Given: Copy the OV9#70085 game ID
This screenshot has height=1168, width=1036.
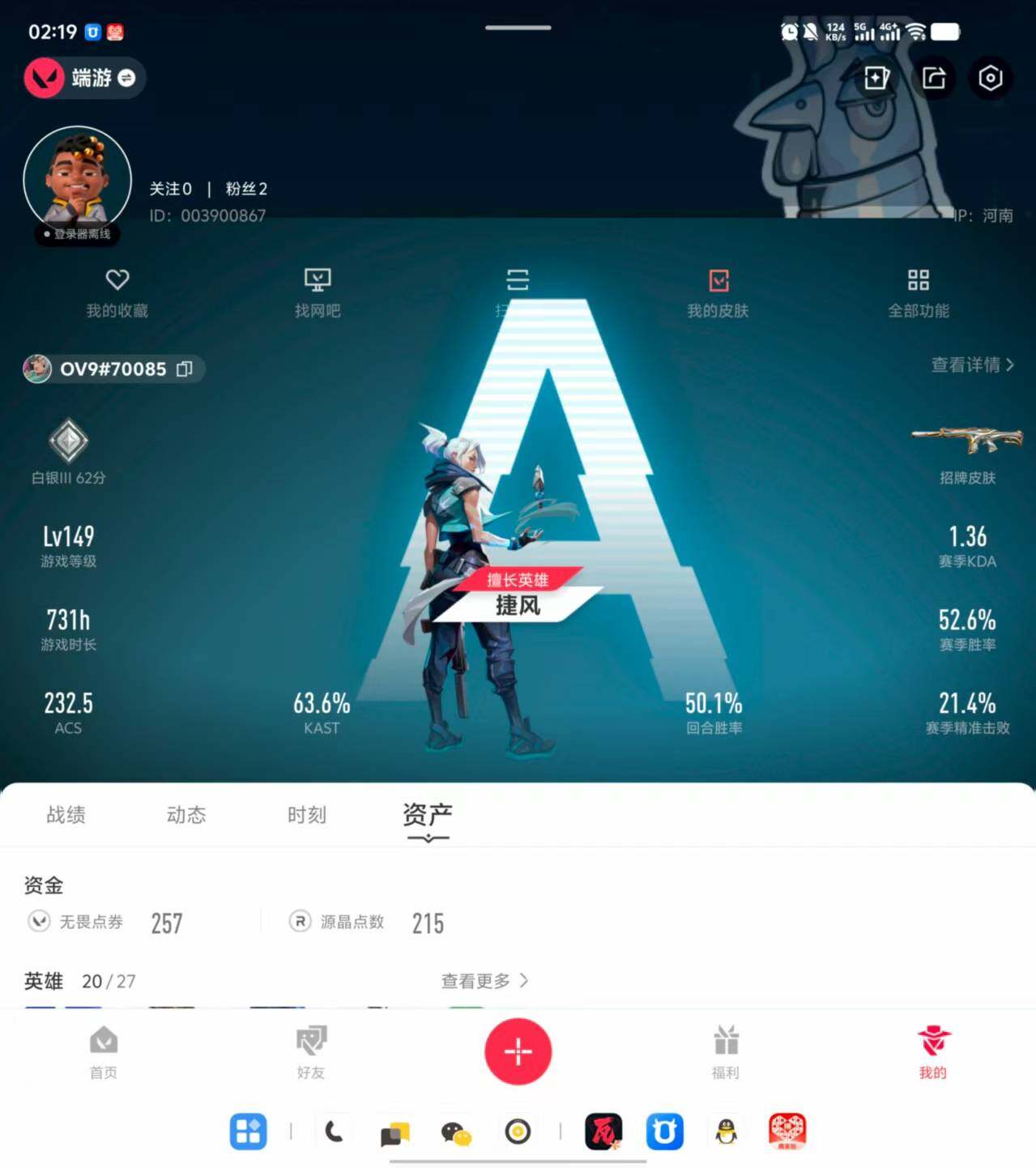Looking at the screenshot, I should coord(185,369).
